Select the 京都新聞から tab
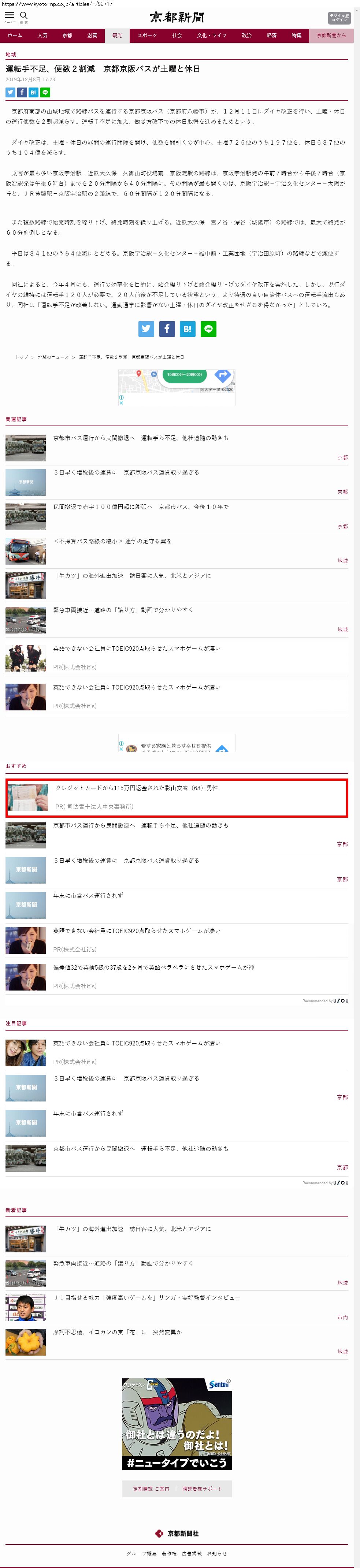 point(331,35)
